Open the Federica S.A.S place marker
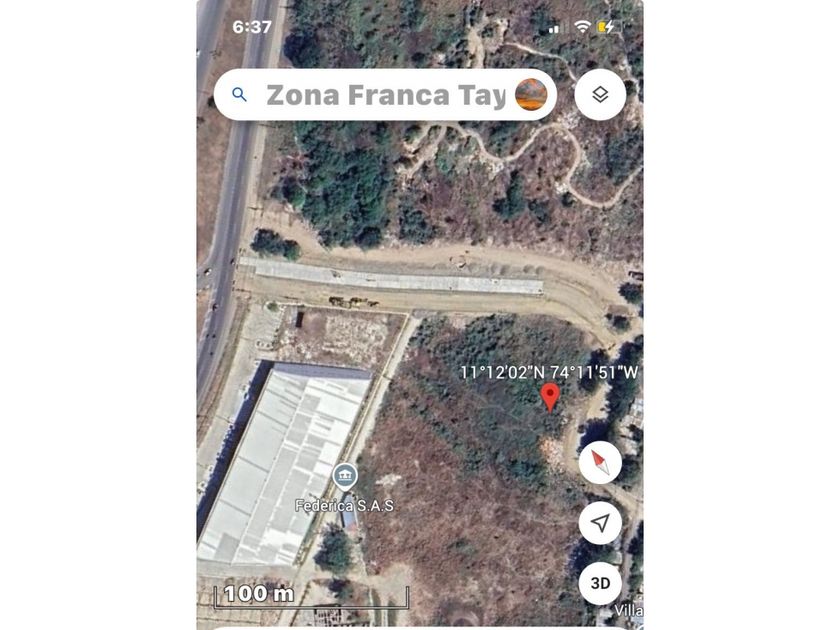The width and height of the screenshot is (840, 630). point(345,475)
